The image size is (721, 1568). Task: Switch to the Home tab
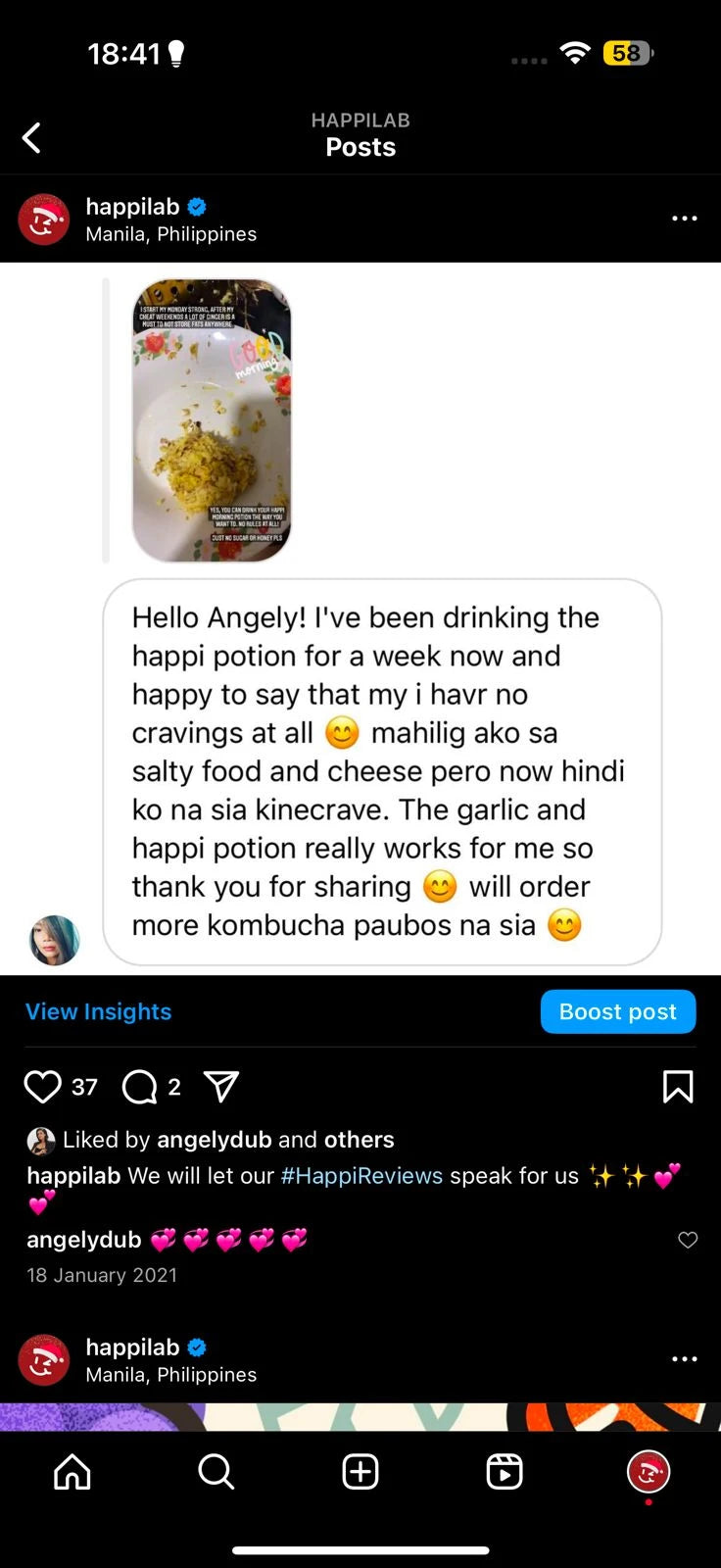72,1471
